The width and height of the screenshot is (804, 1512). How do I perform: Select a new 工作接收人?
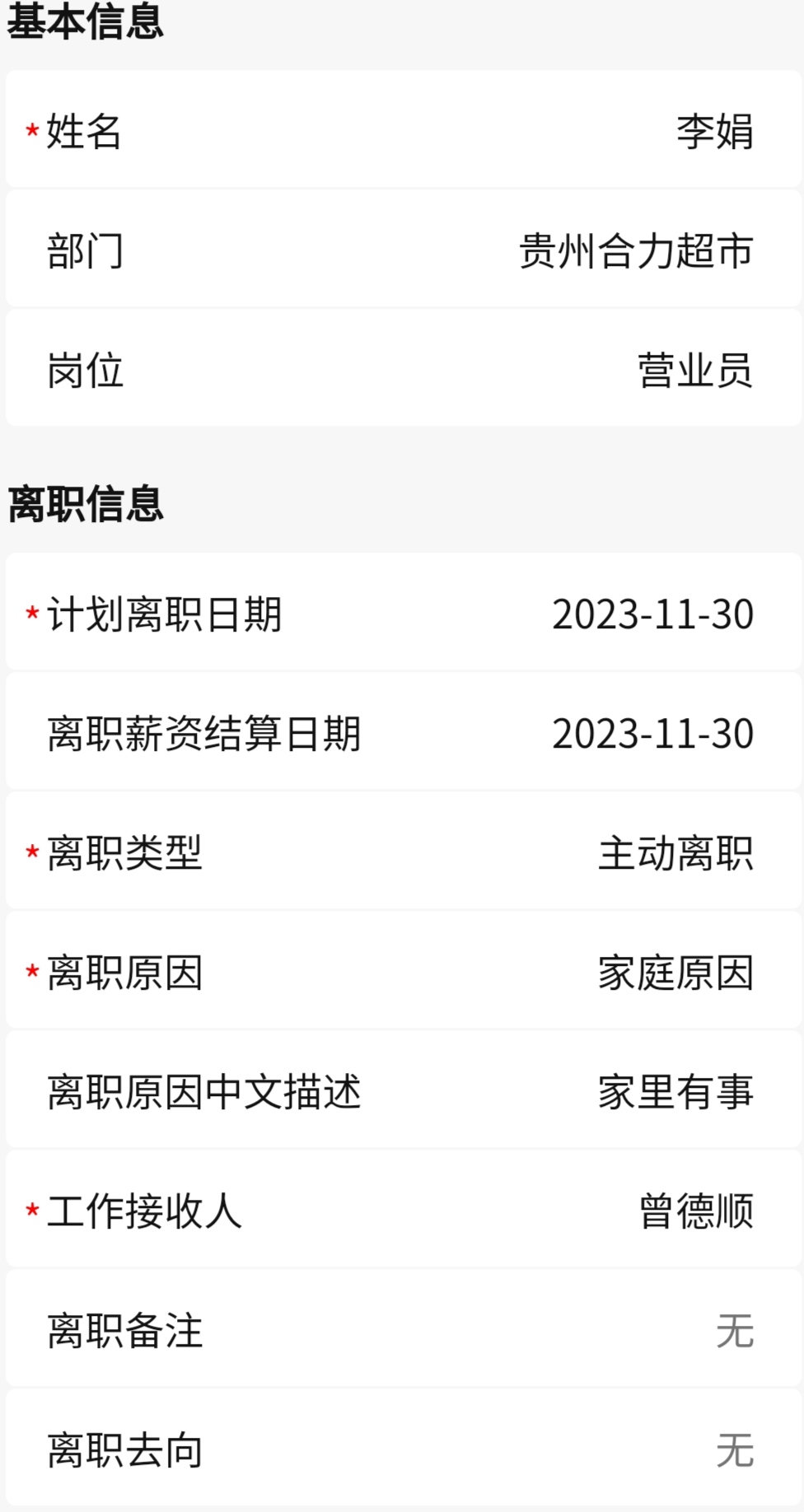click(x=695, y=1211)
